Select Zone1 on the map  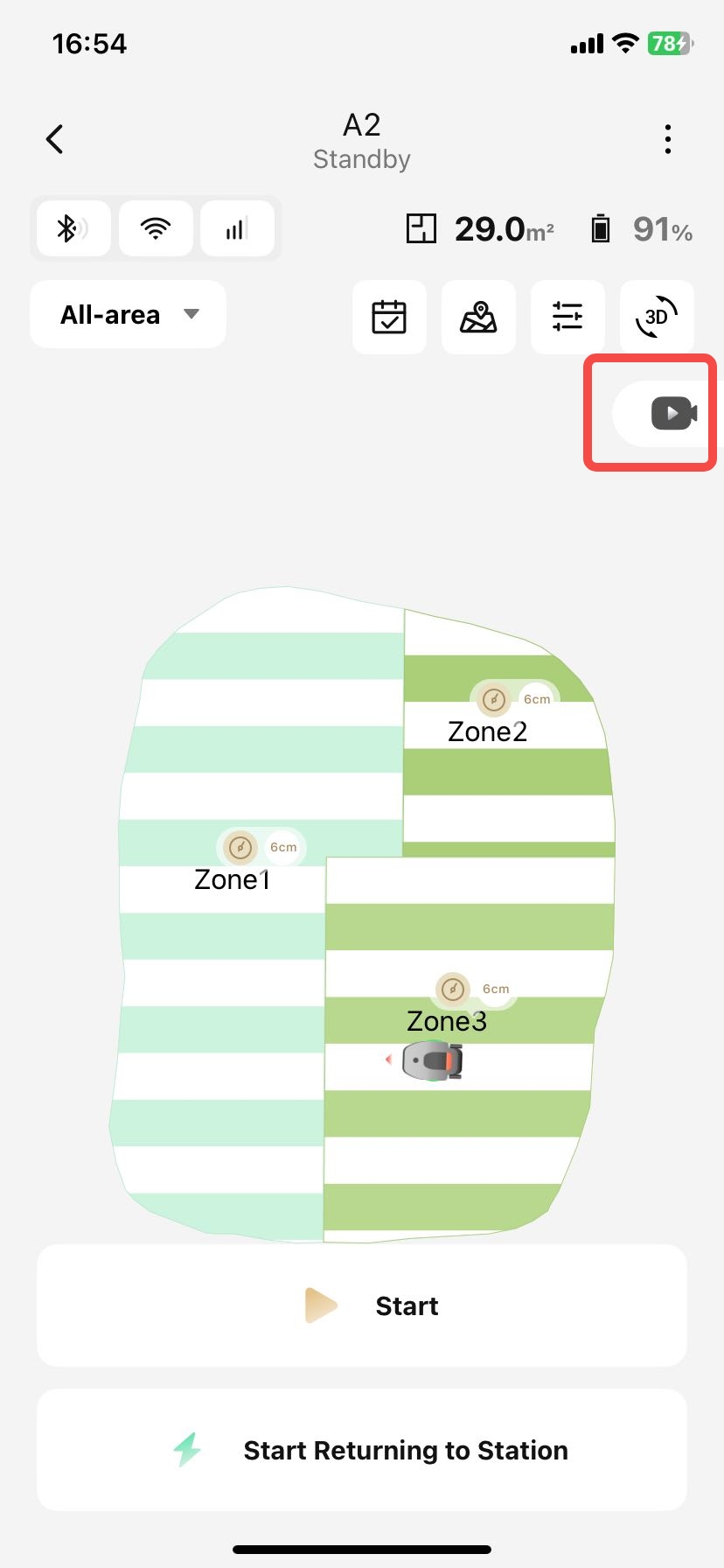(232, 879)
